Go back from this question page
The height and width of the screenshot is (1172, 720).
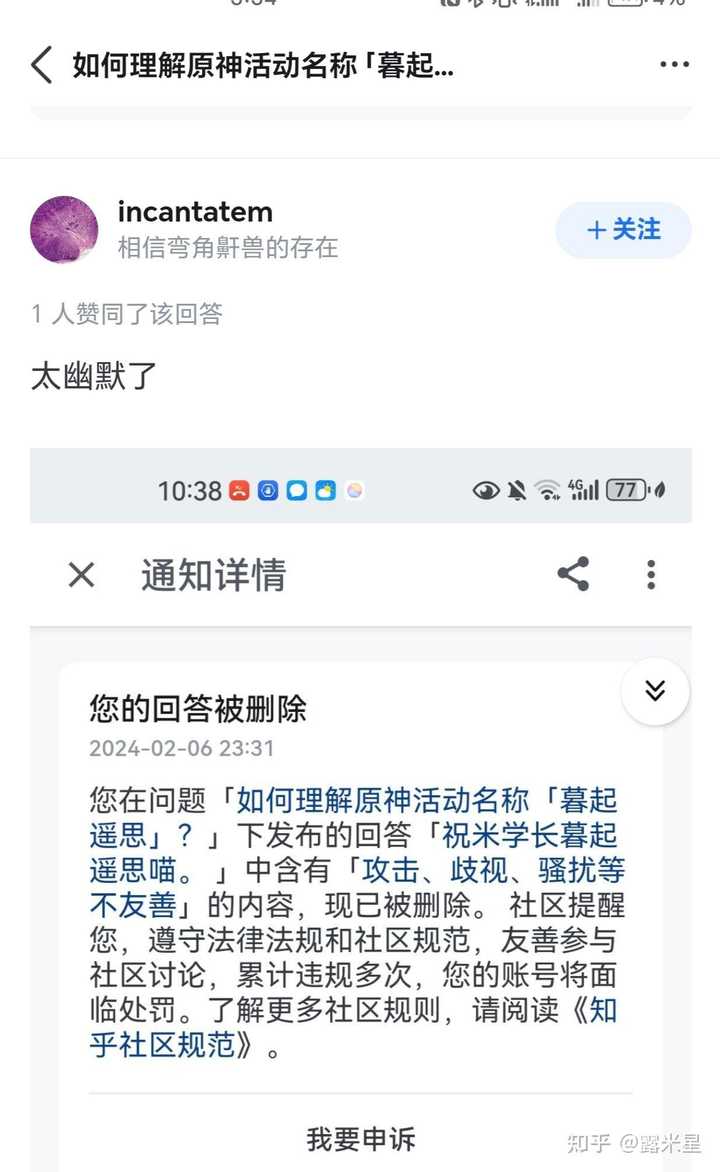point(42,65)
